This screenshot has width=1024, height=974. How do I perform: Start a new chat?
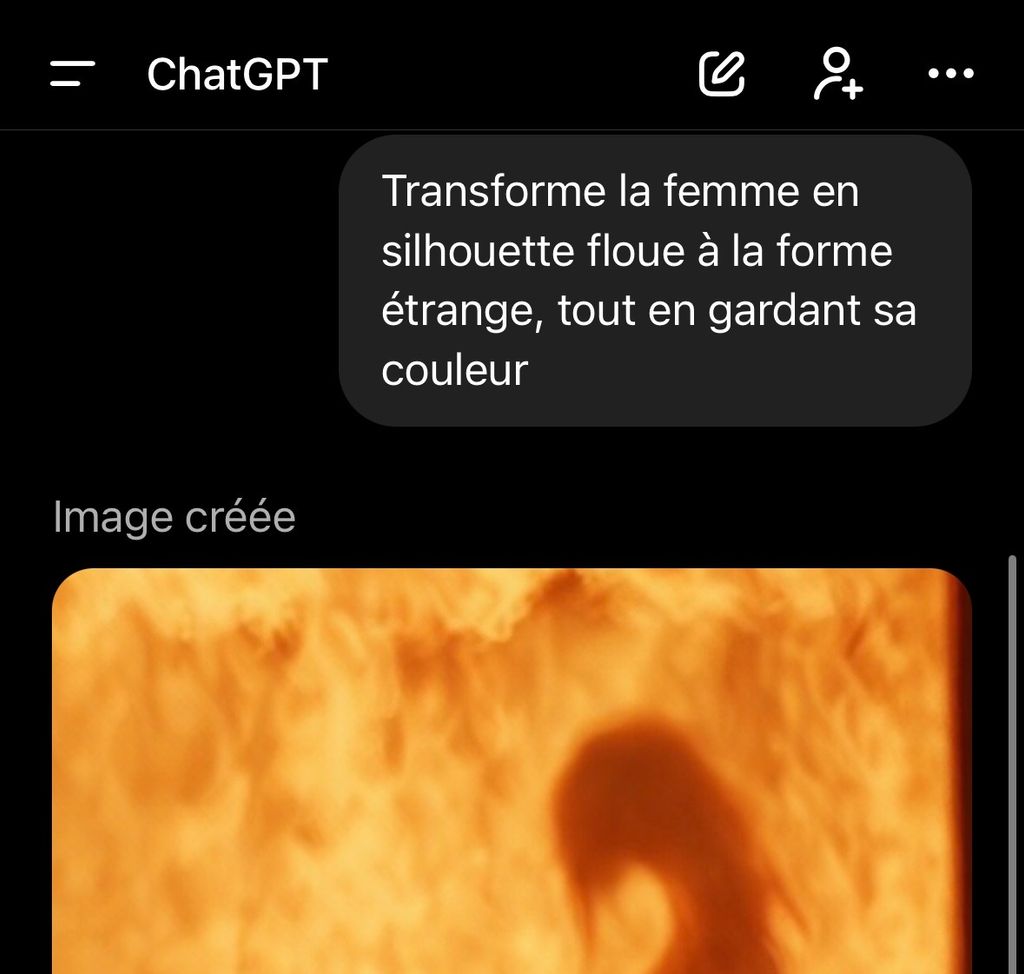[722, 73]
